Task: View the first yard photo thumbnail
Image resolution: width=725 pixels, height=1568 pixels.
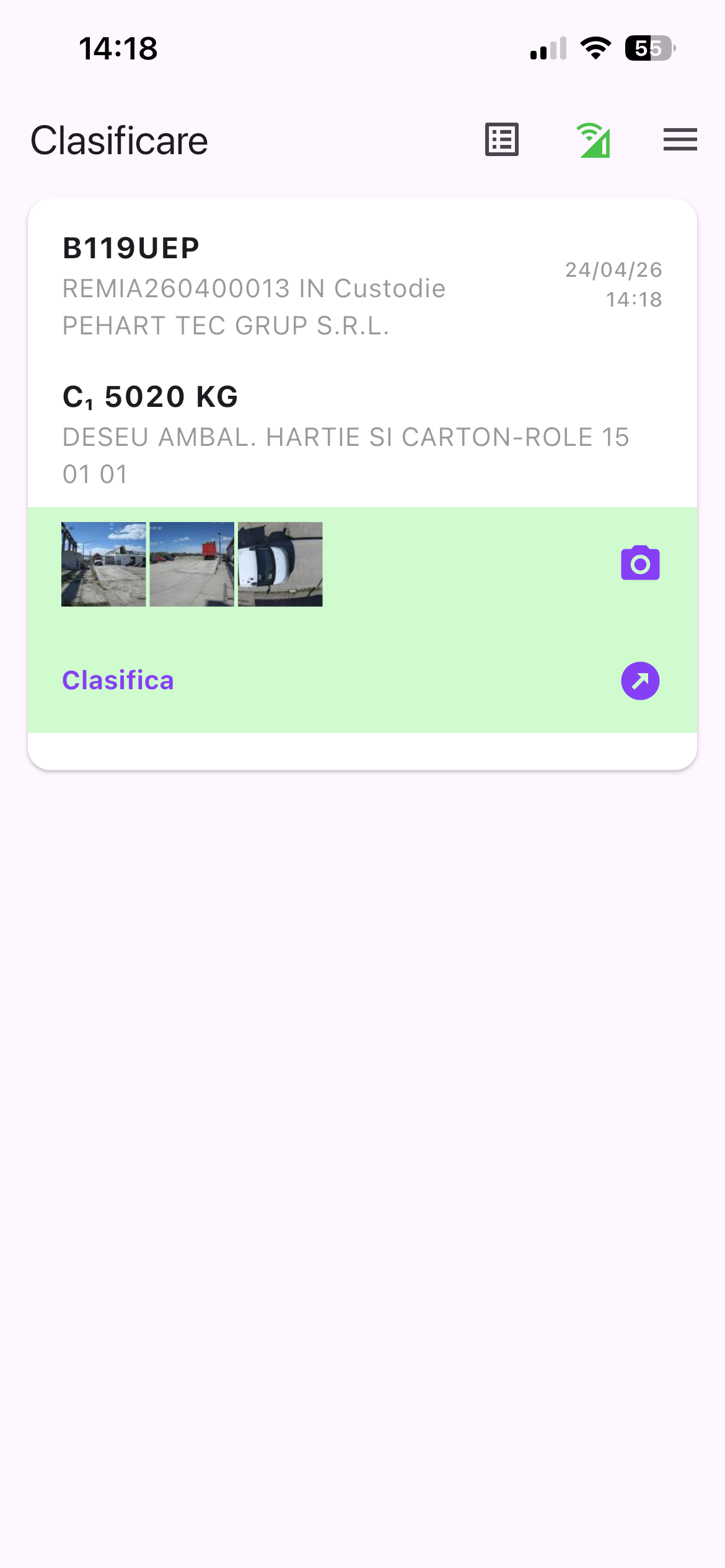Action: pyautogui.click(x=103, y=564)
